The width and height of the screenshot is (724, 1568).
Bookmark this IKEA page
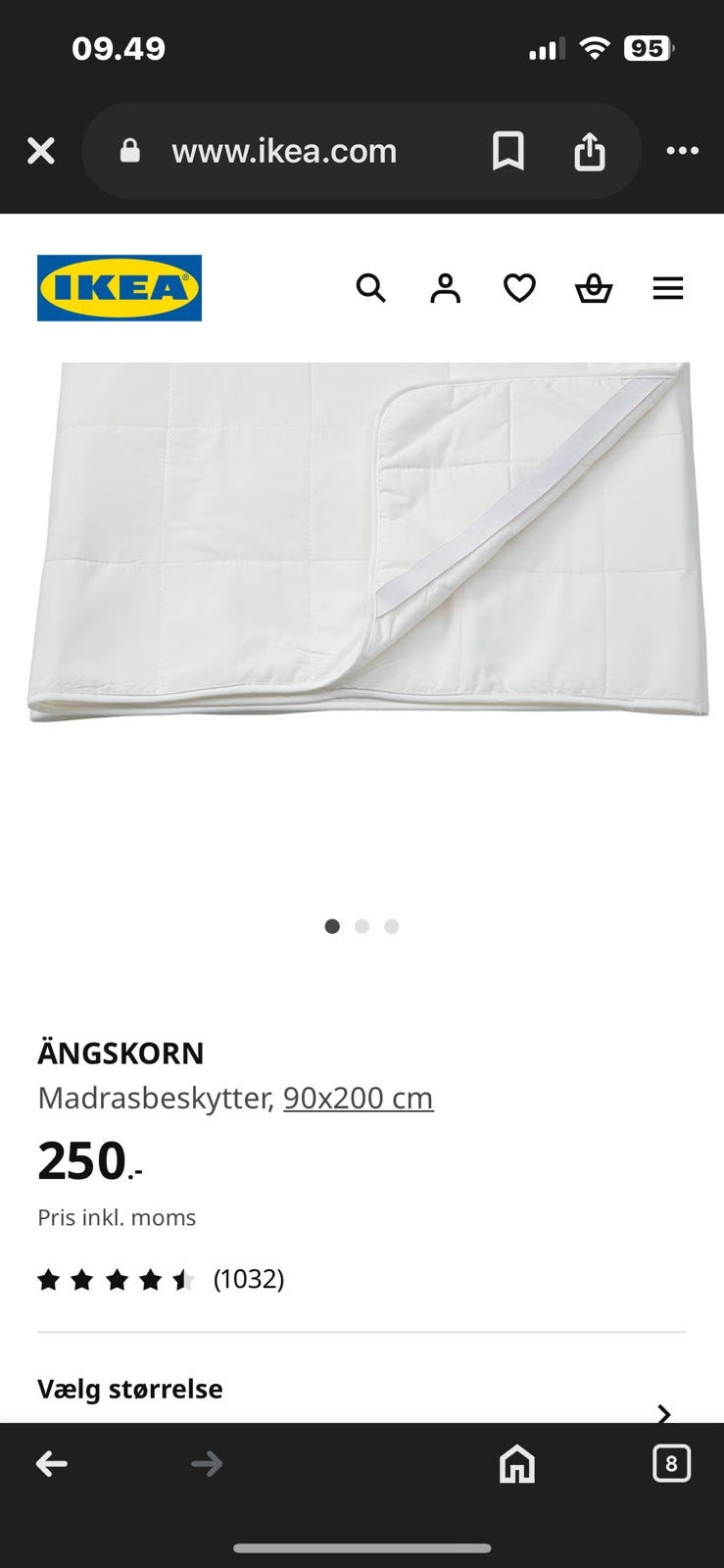tap(507, 151)
